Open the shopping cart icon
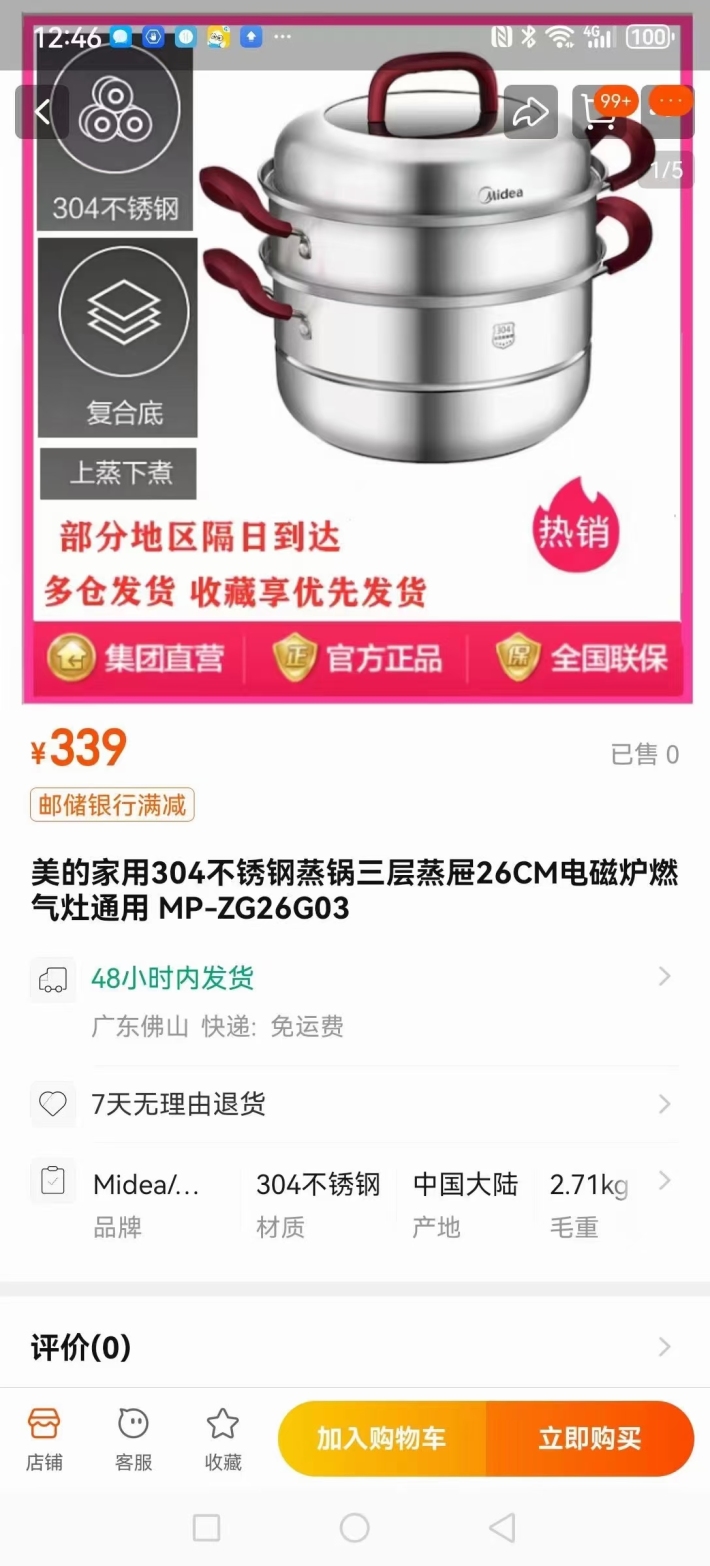This screenshot has height=1566, width=710. [599, 111]
